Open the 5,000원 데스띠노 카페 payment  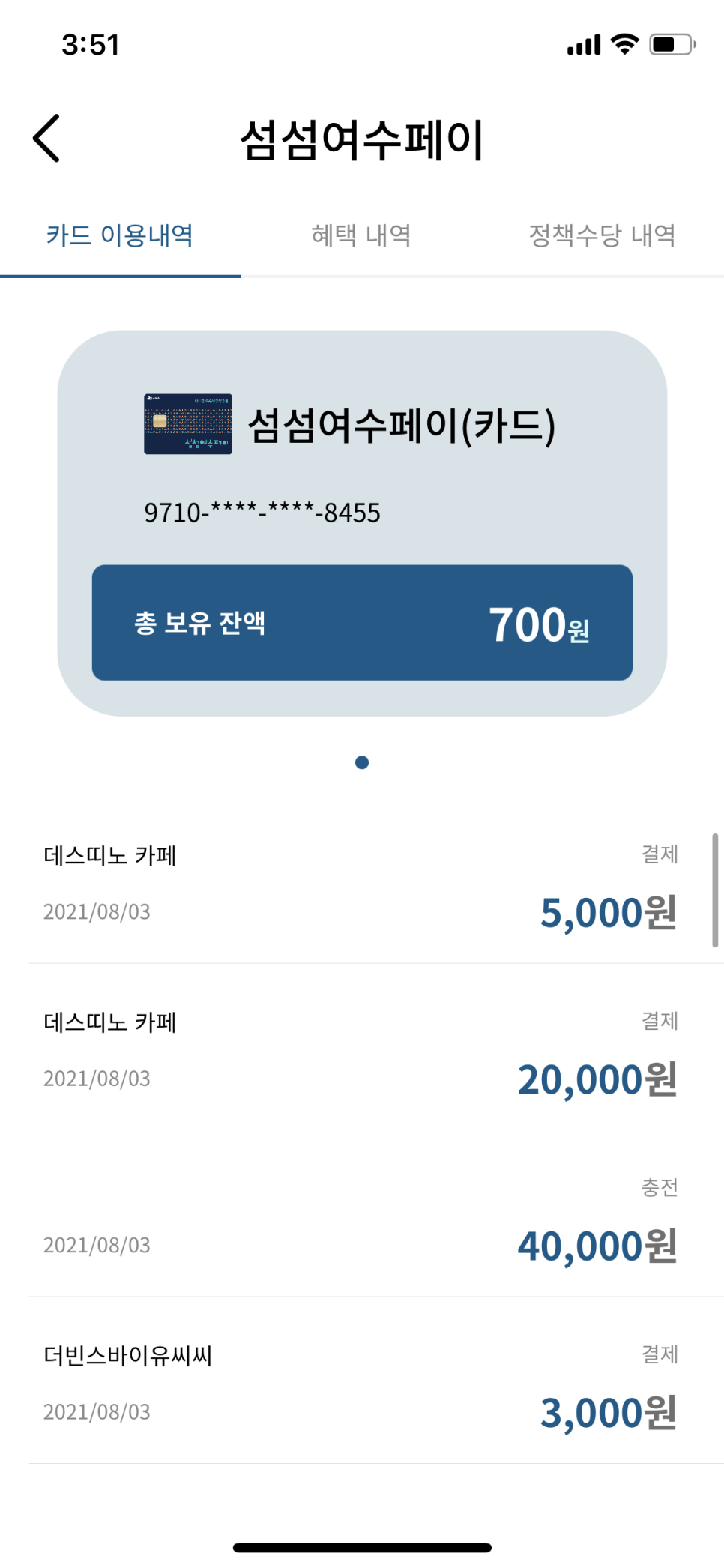coord(361,884)
